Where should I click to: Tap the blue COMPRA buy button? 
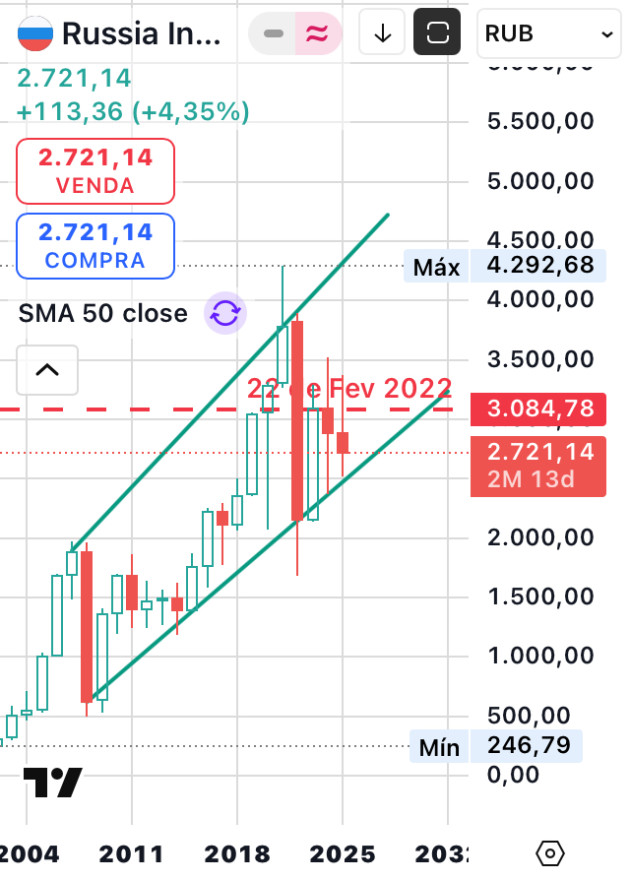coord(95,245)
